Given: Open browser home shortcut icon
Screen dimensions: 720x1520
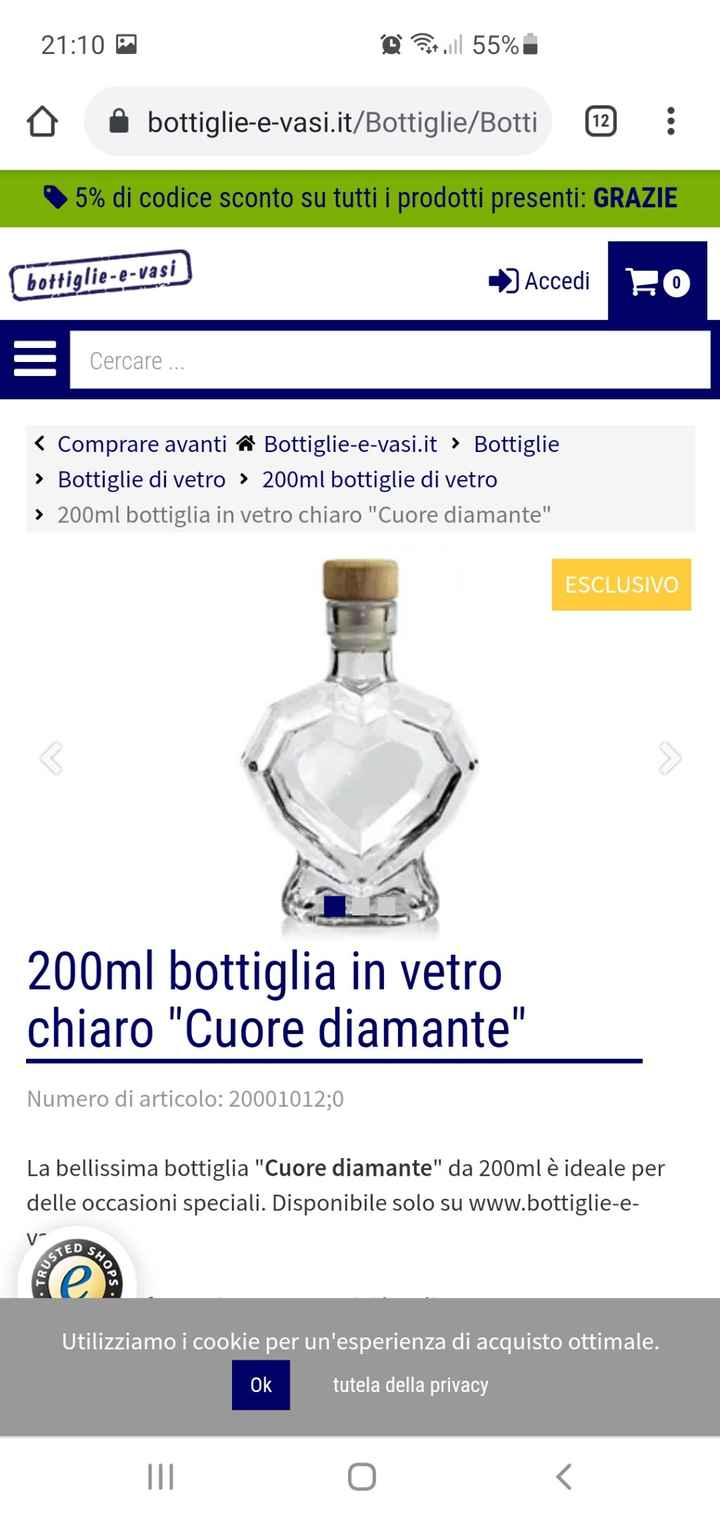Looking at the screenshot, I should pos(39,120).
